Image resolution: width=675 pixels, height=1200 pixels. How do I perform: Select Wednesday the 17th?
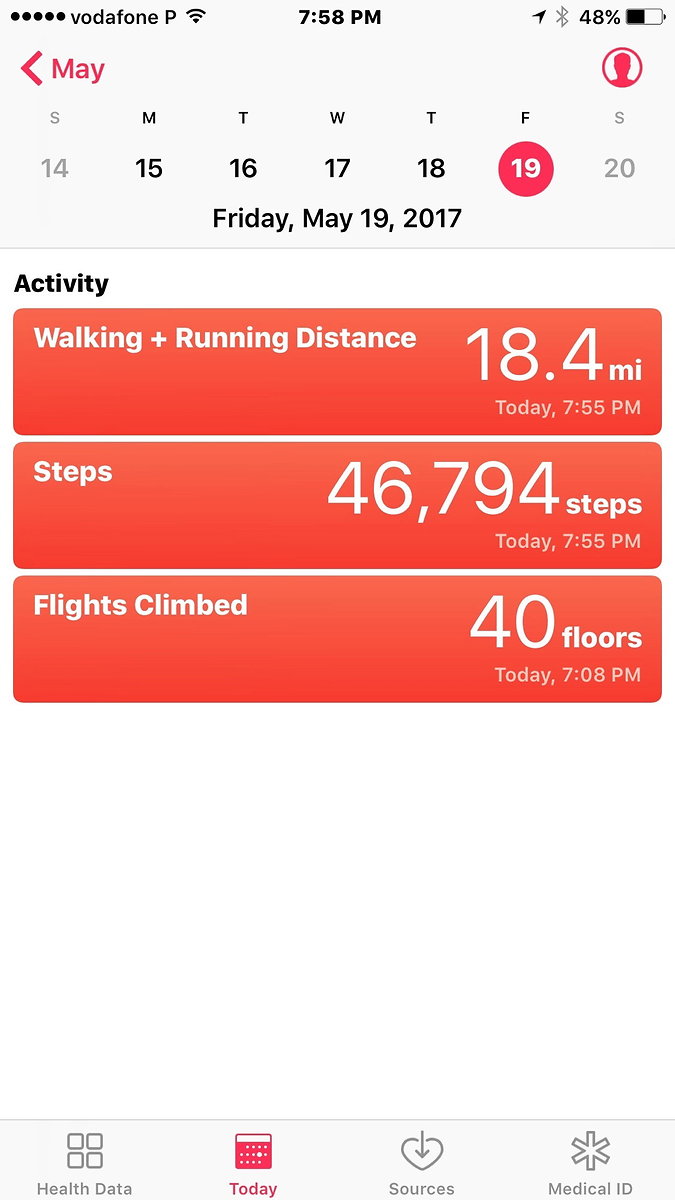click(x=337, y=168)
